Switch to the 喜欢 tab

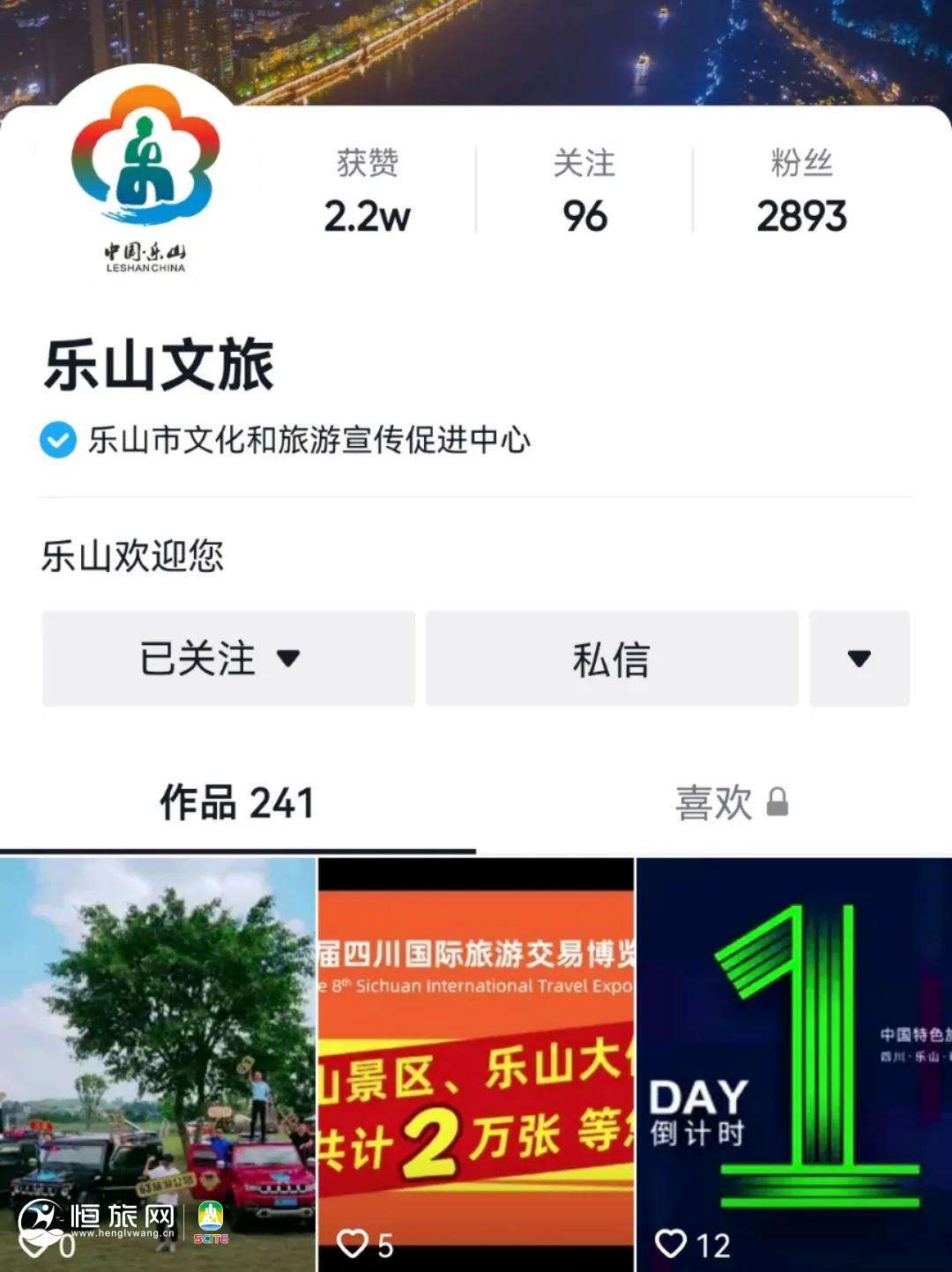pyautogui.click(x=716, y=802)
